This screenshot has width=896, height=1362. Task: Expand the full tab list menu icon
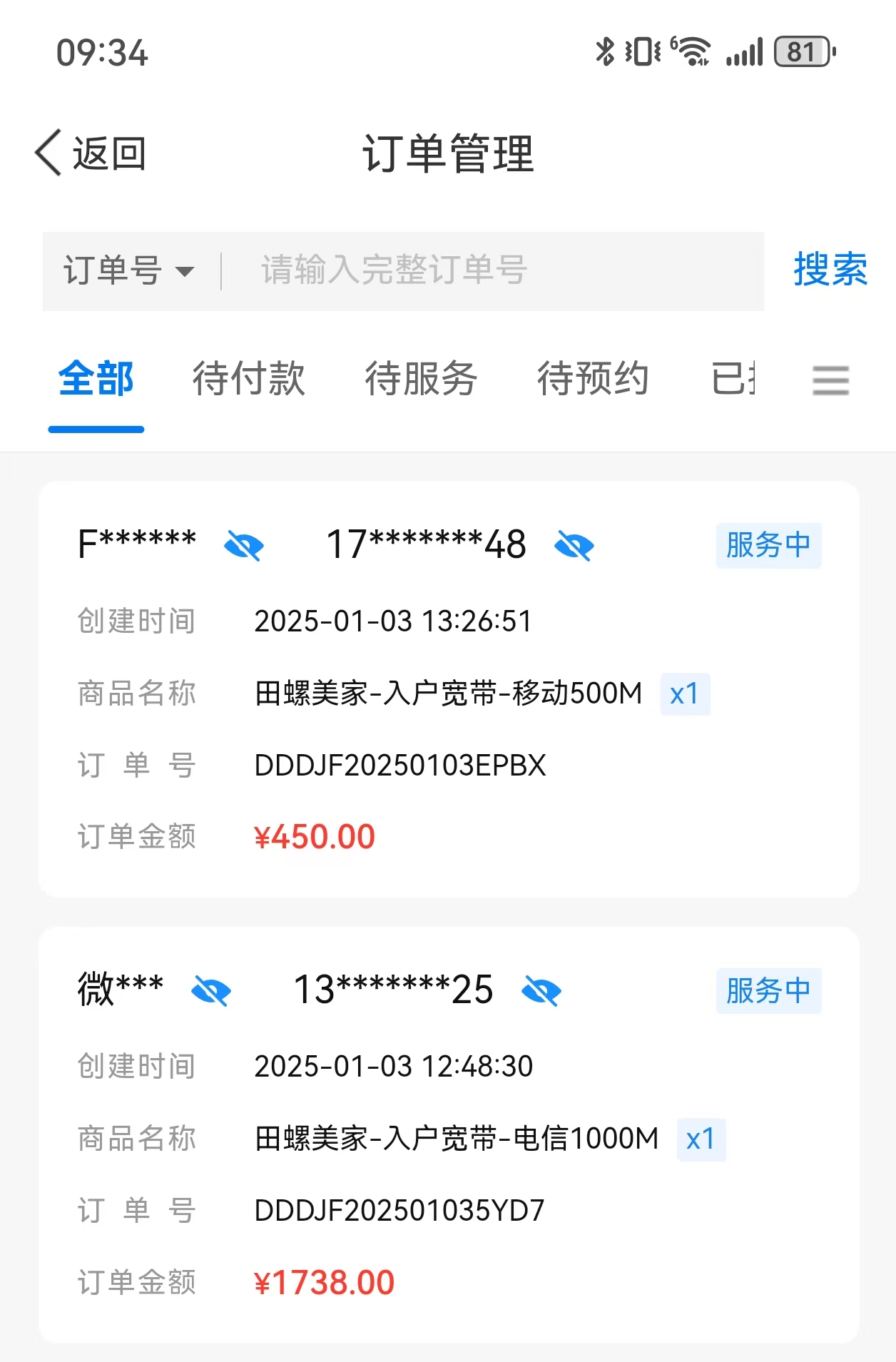[830, 380]
